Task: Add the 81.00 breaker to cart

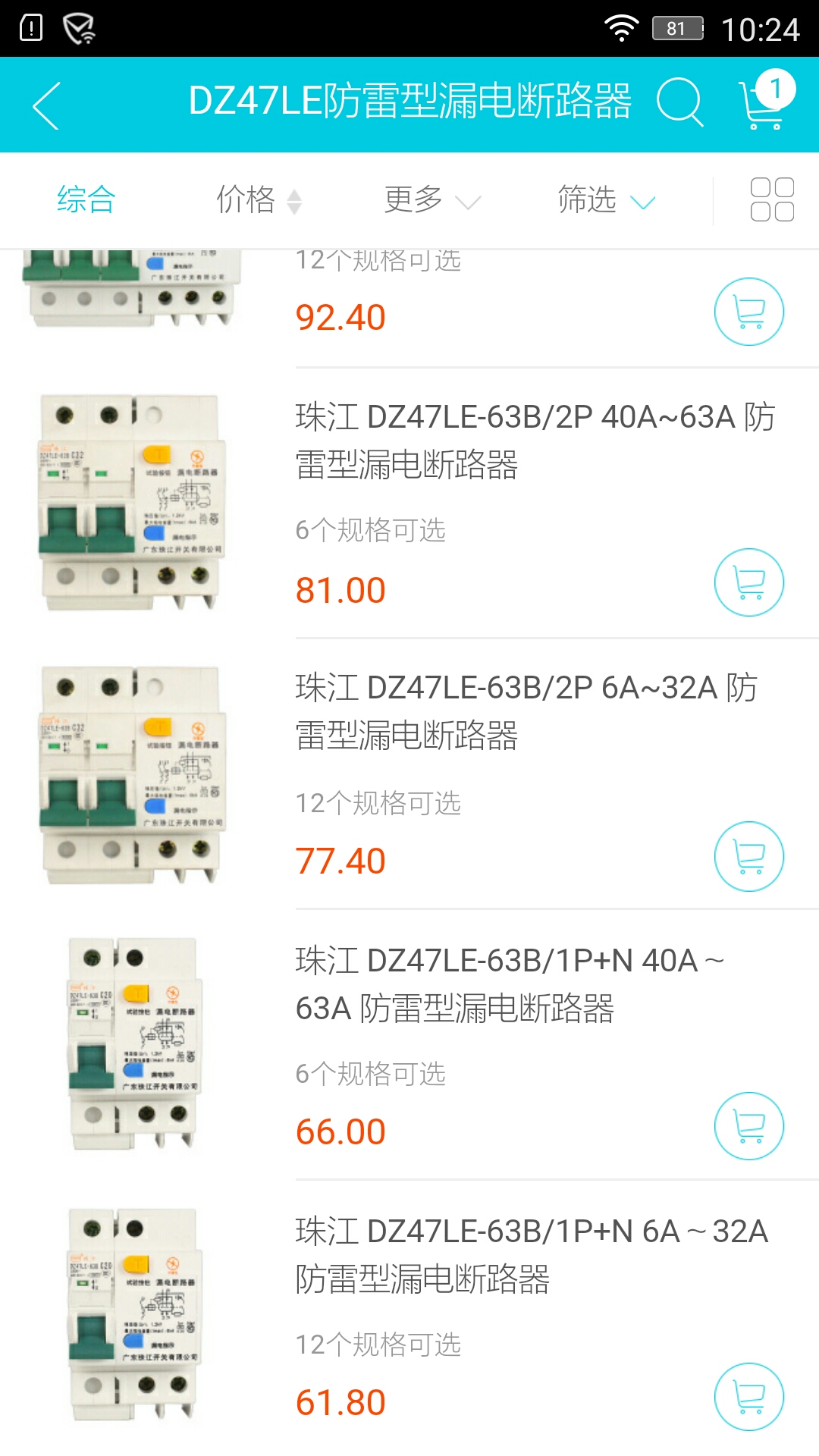Action: 748,582
